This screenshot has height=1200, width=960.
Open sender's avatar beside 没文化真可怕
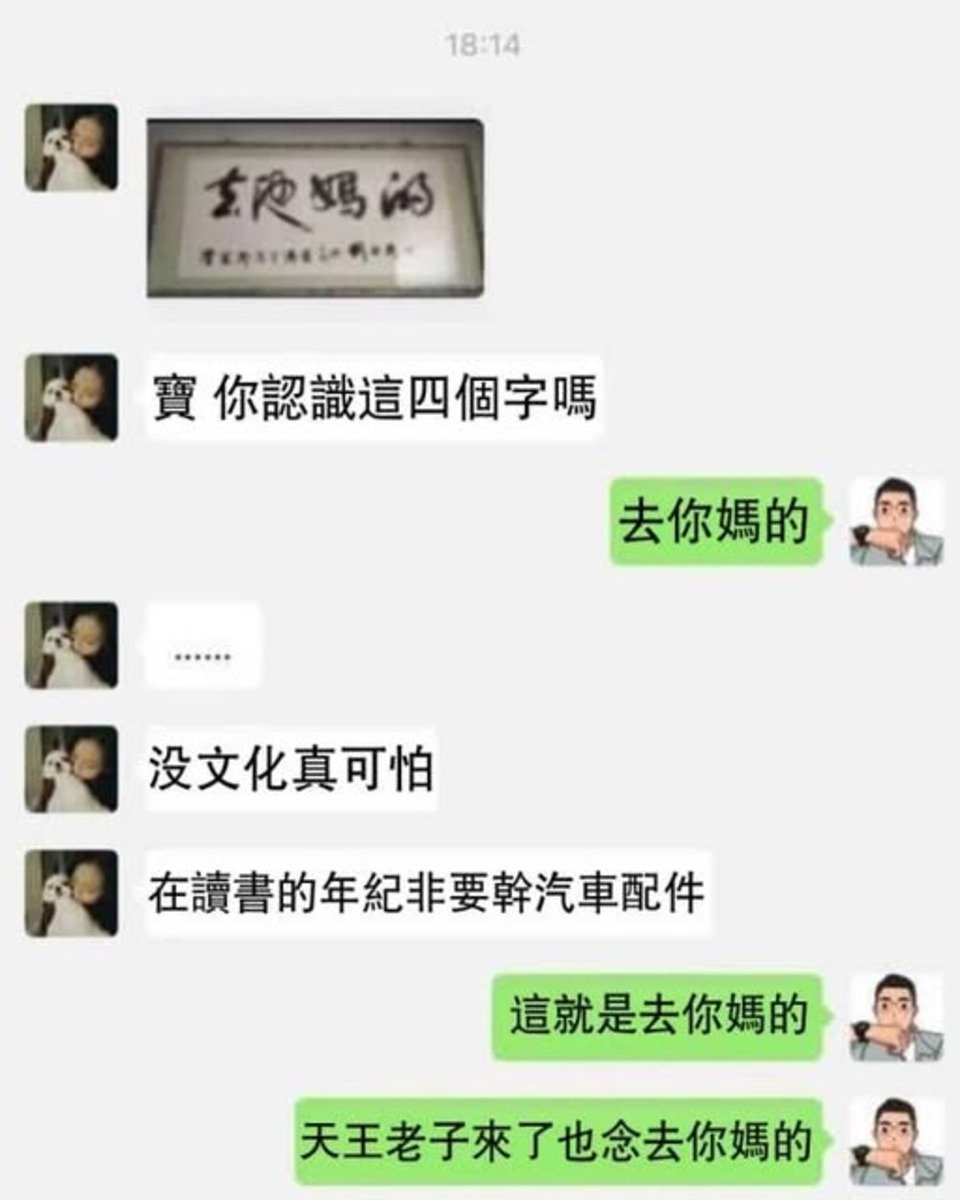coord(71,770)
